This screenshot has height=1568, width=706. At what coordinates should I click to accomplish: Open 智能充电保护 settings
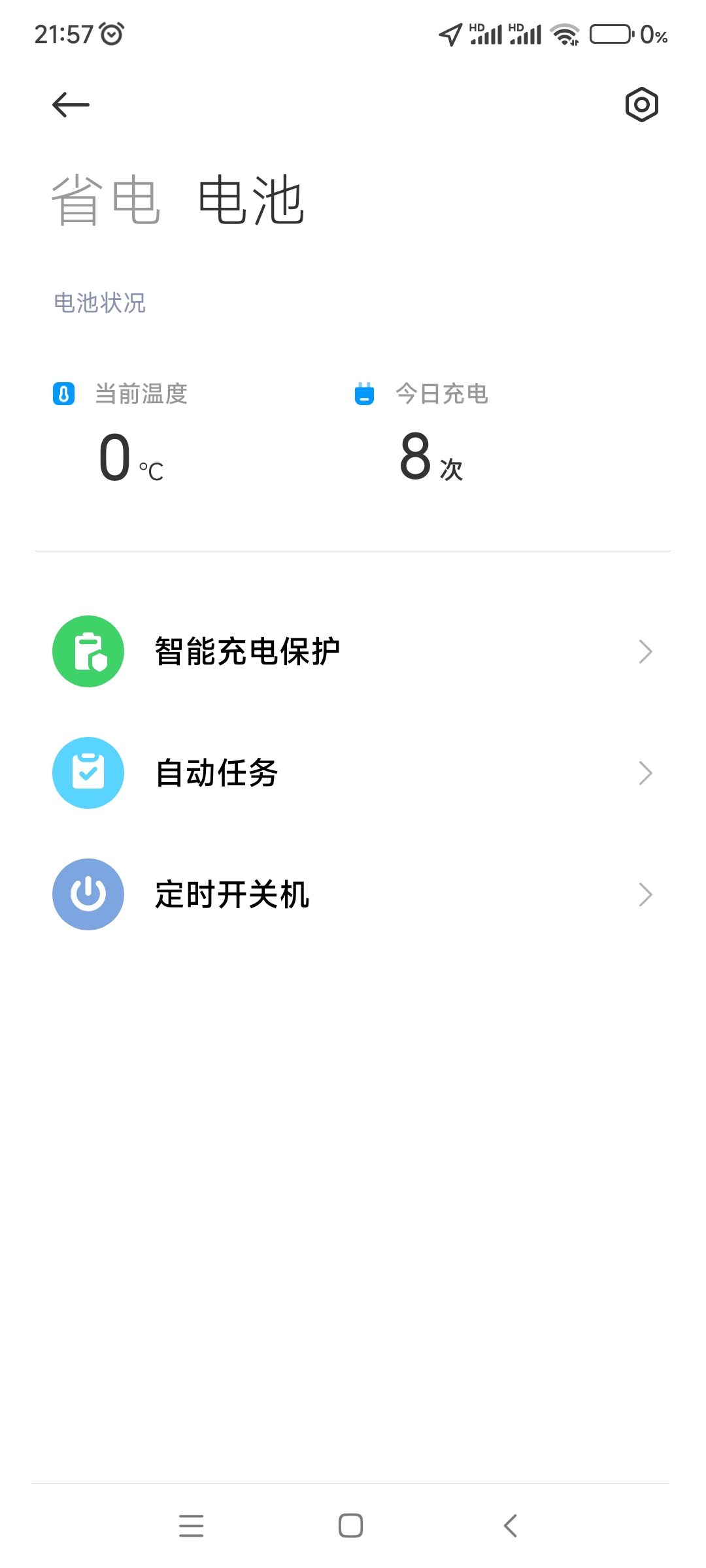pyautogui.click(x=353, y=651)
